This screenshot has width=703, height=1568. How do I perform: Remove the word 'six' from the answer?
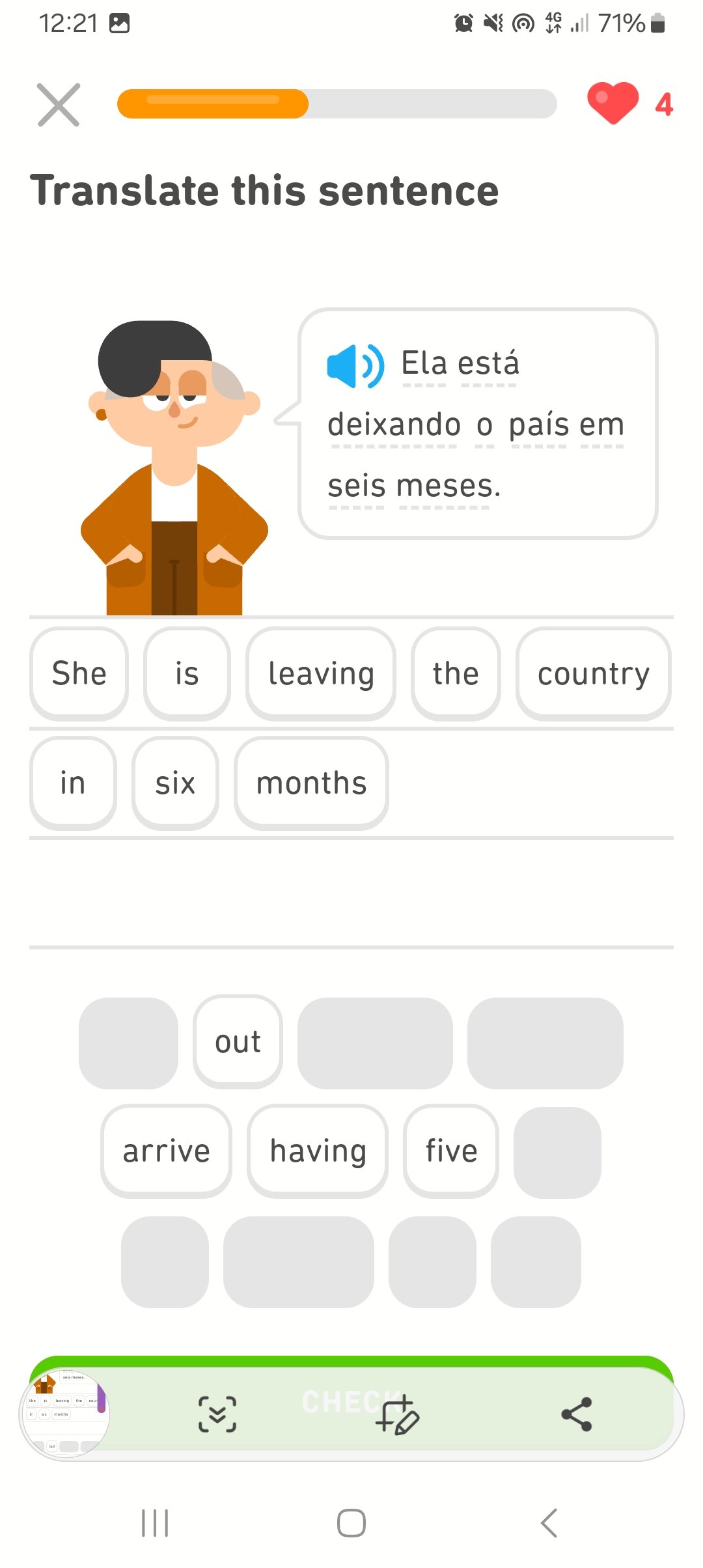click(x=175, y=783)
